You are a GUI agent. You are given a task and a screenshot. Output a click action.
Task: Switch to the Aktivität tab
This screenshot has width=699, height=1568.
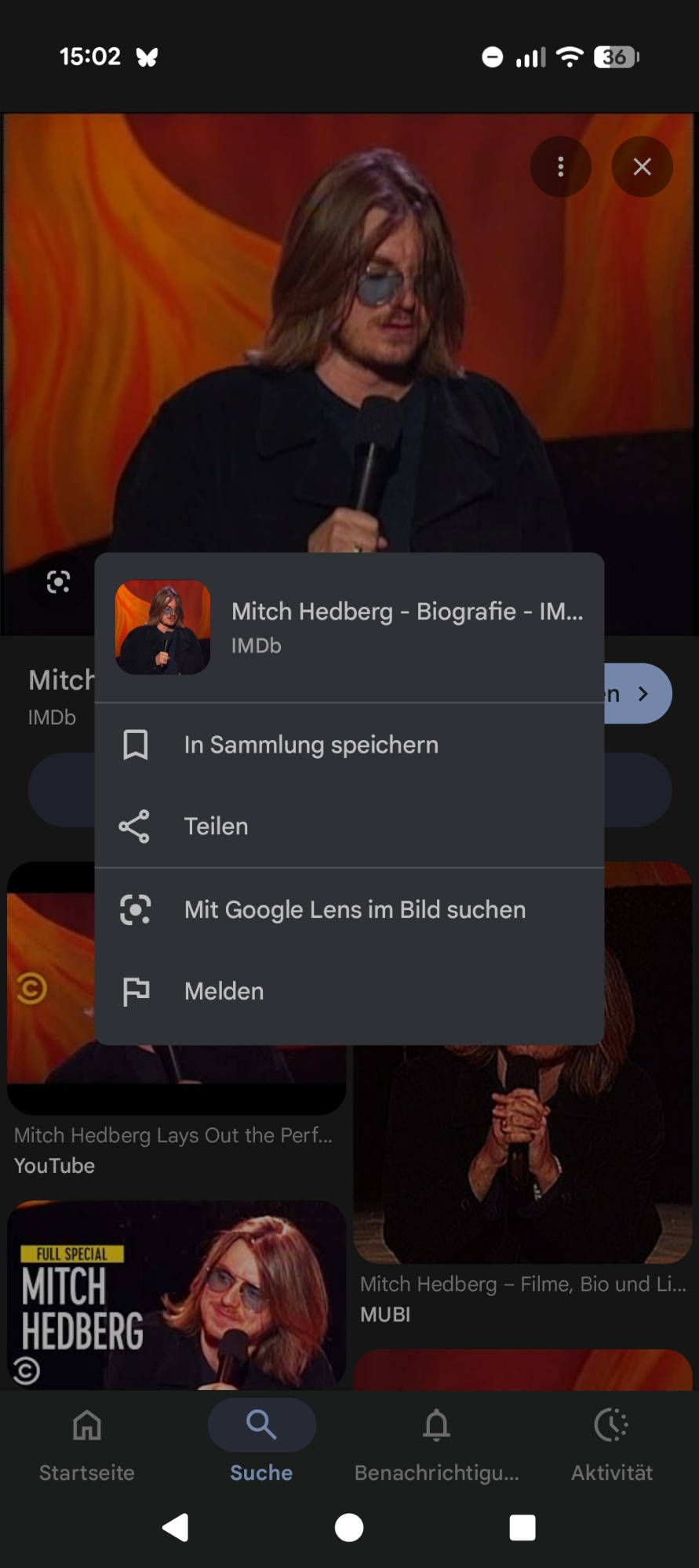coord(611,1443)
